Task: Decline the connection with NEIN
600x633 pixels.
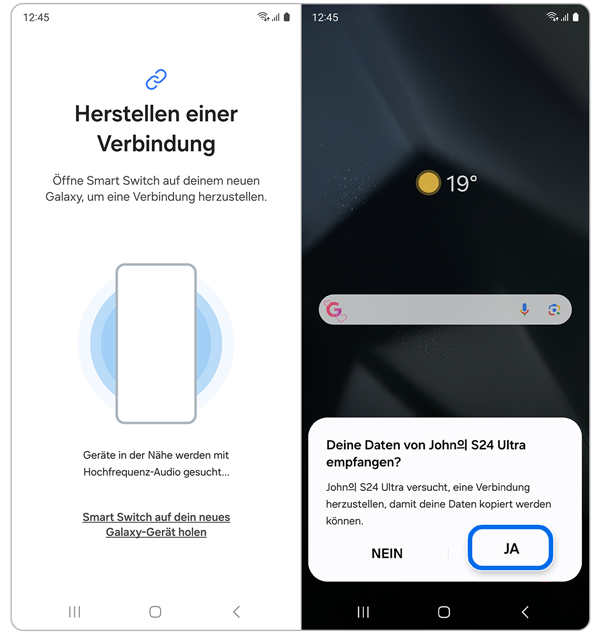Action: tap(387, 553)
